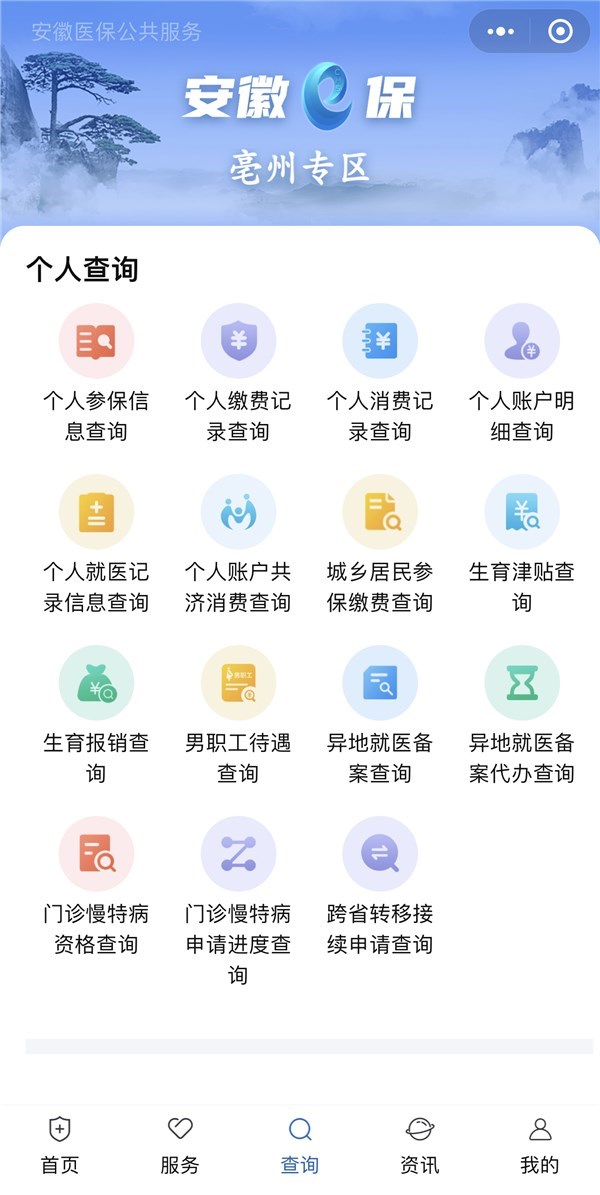Open the 我的 tab
This screenshot has height=1195, width=600.
(540, 1146)
